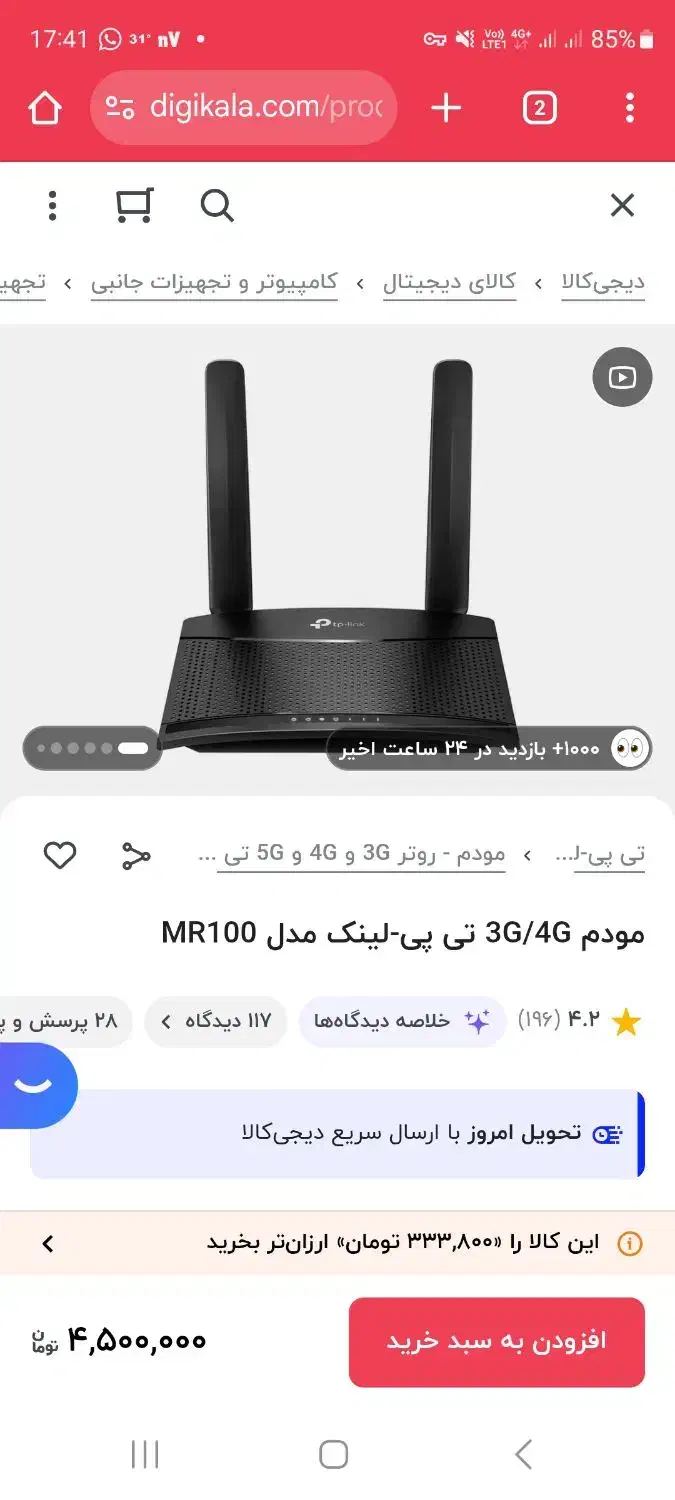Open the مودم - روتر 3G و 4G category link
The image size is (675, 1500).
point(361,855)
